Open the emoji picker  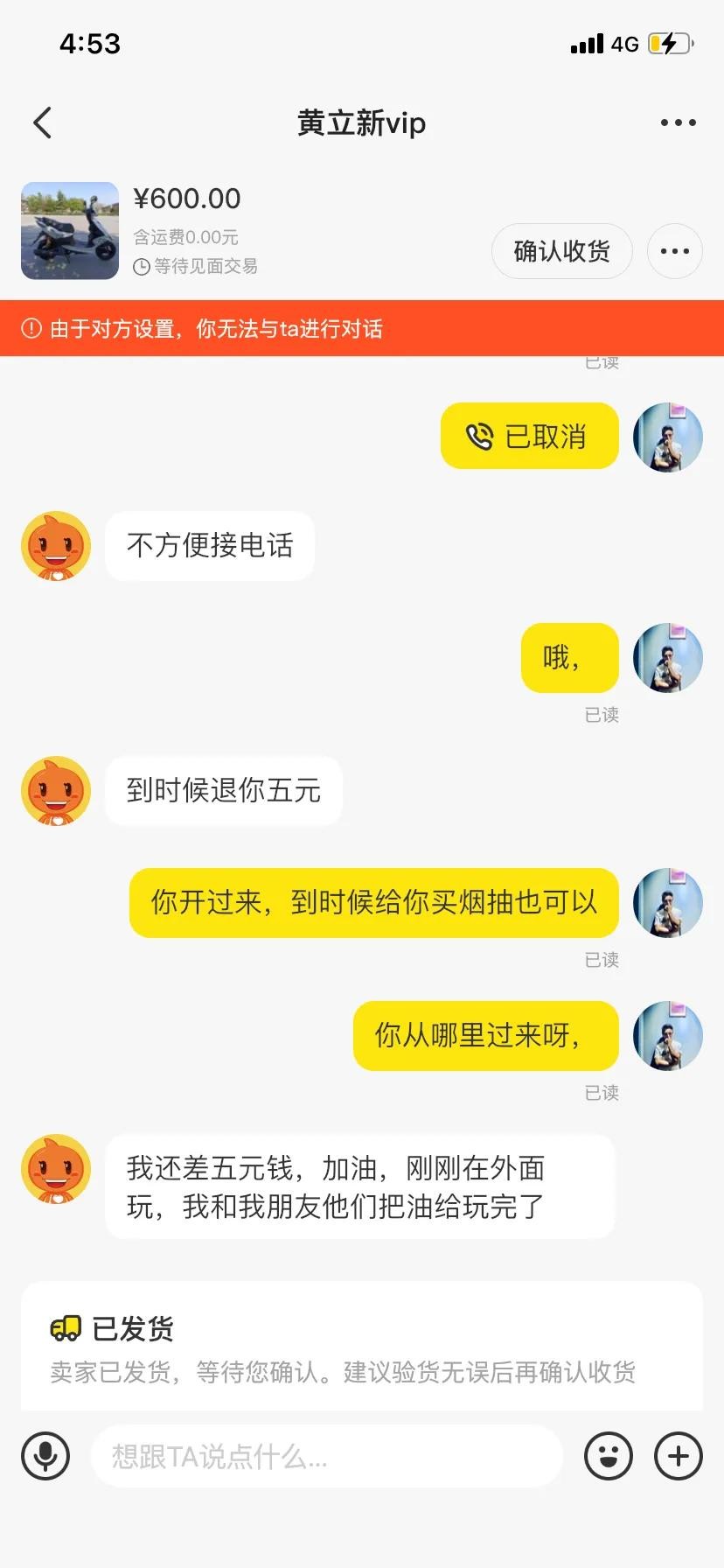[608, 1456]
